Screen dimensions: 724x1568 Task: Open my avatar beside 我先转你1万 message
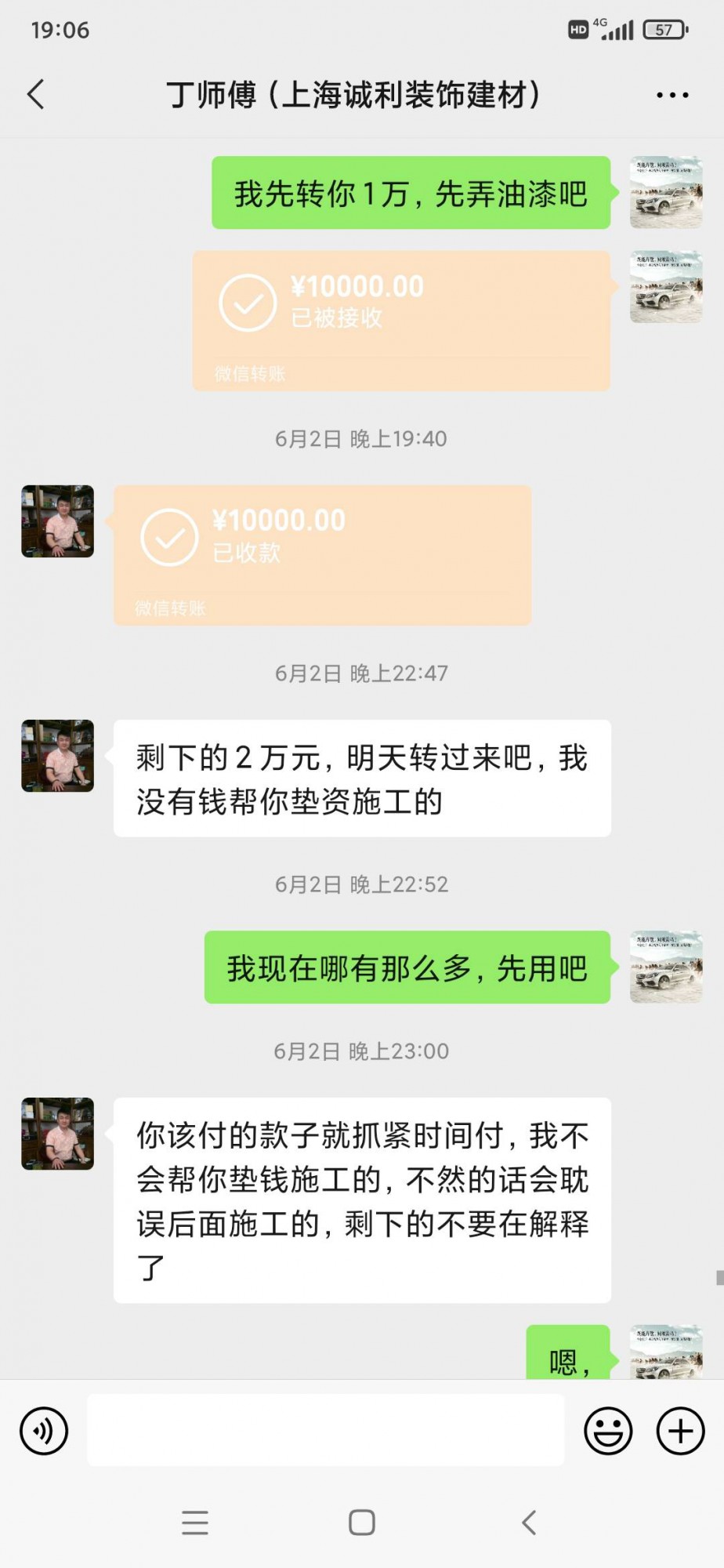(666, 192)
